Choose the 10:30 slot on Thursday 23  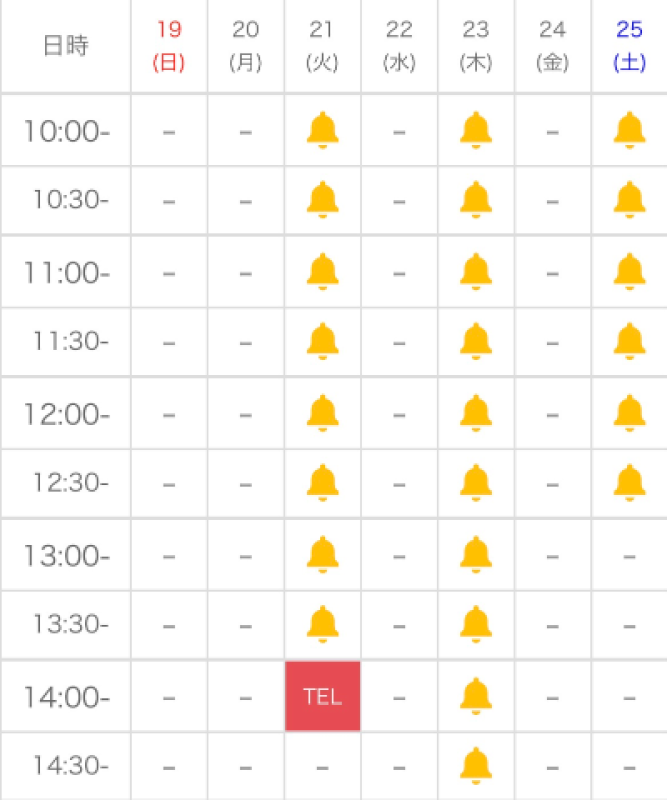tap(476, 201)
